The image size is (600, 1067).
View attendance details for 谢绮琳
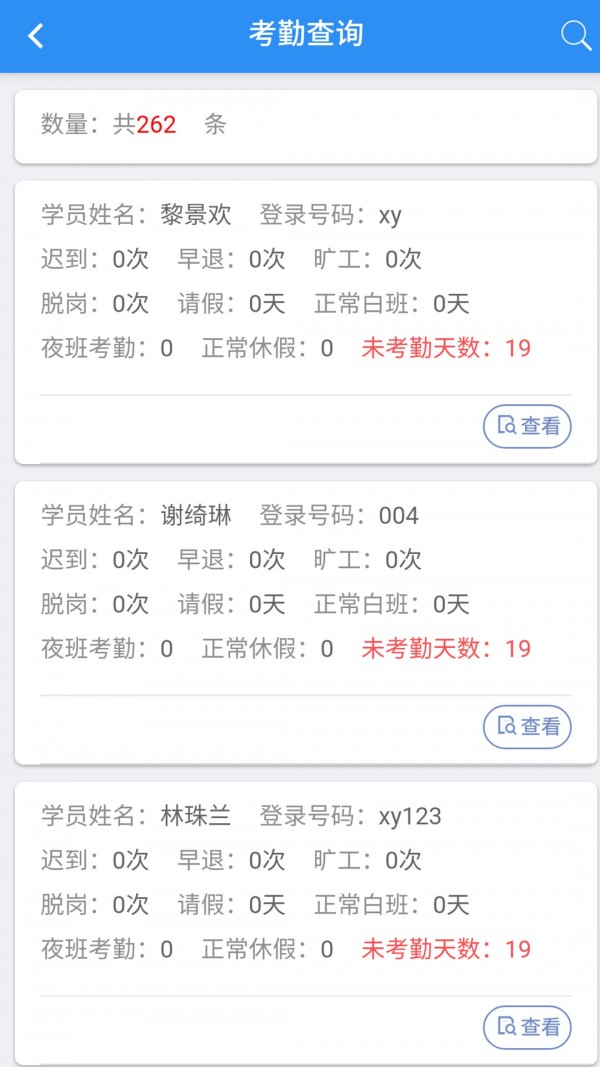point(527,726)
